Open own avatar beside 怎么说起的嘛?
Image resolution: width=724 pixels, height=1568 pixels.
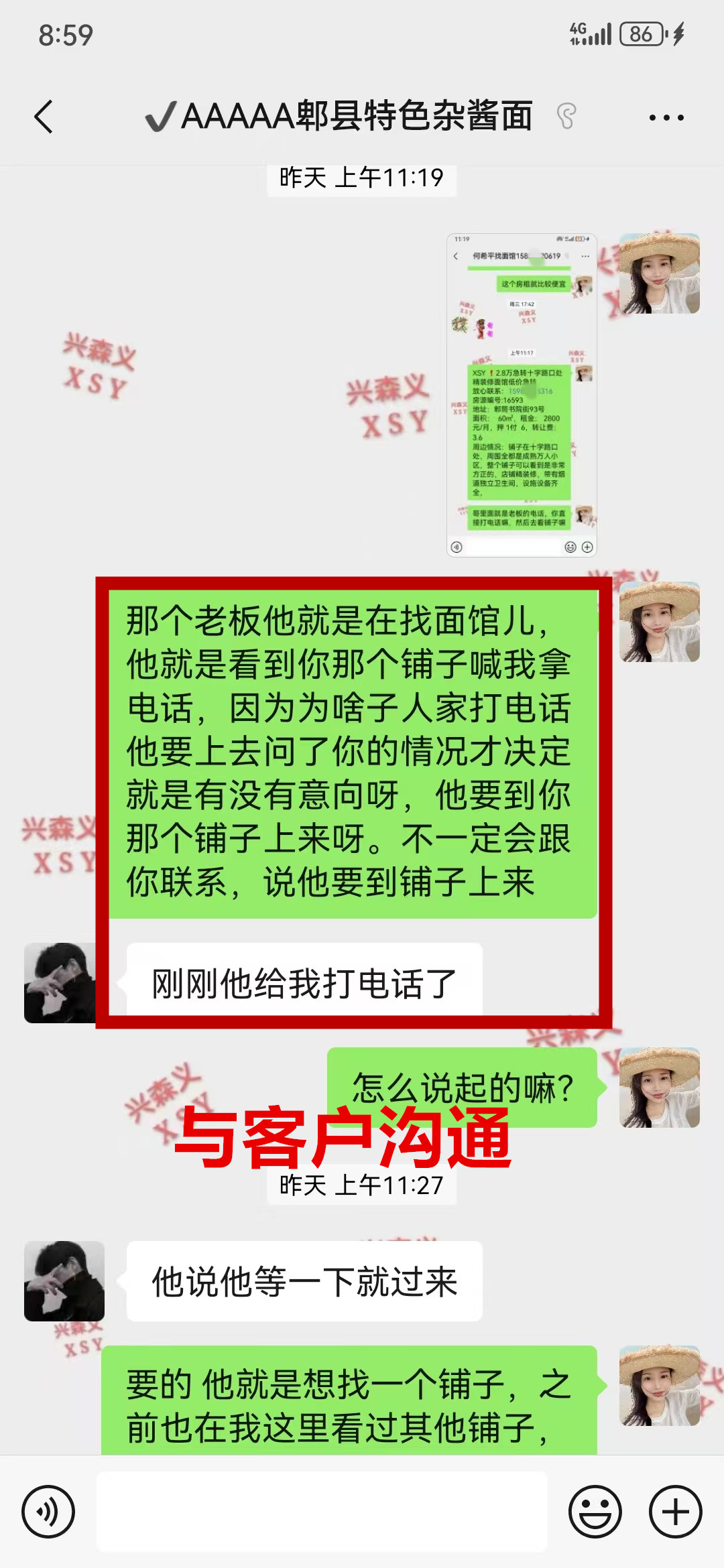coord(659,1087)
